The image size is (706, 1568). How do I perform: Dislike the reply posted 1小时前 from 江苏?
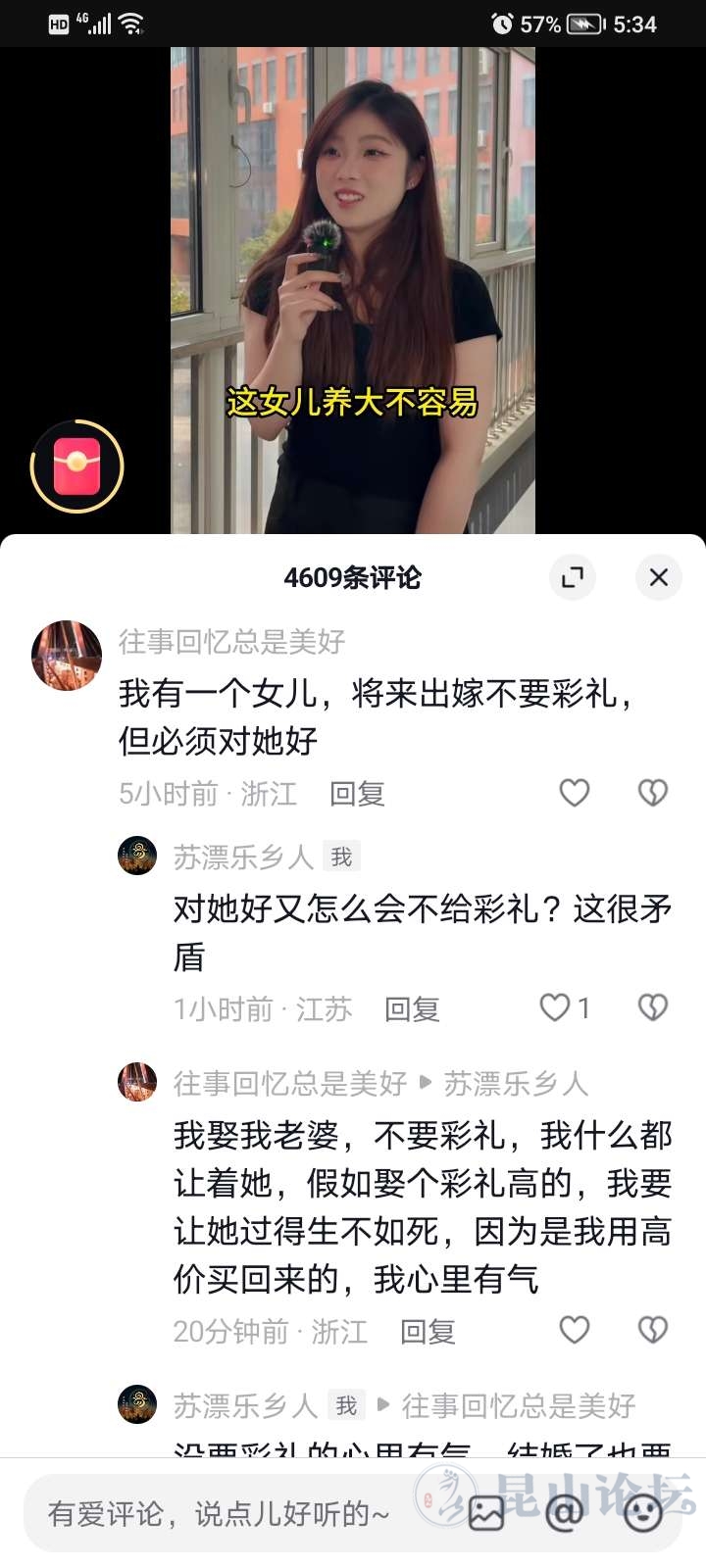click(652, 1007)
